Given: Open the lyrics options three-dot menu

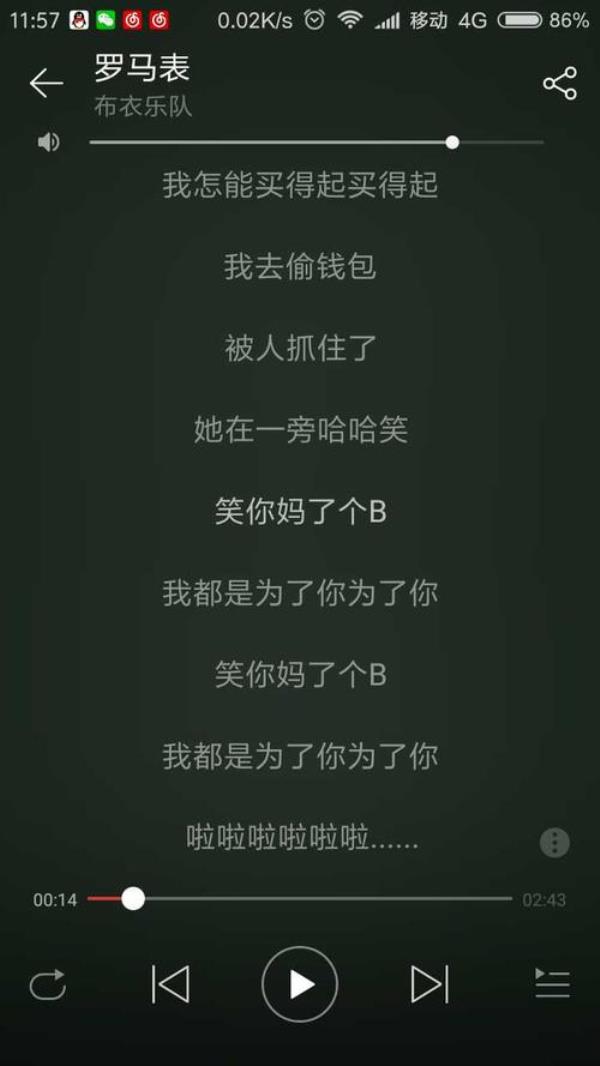Looking at the screenshot, I should pyautogui.click(x=554, y=842).
